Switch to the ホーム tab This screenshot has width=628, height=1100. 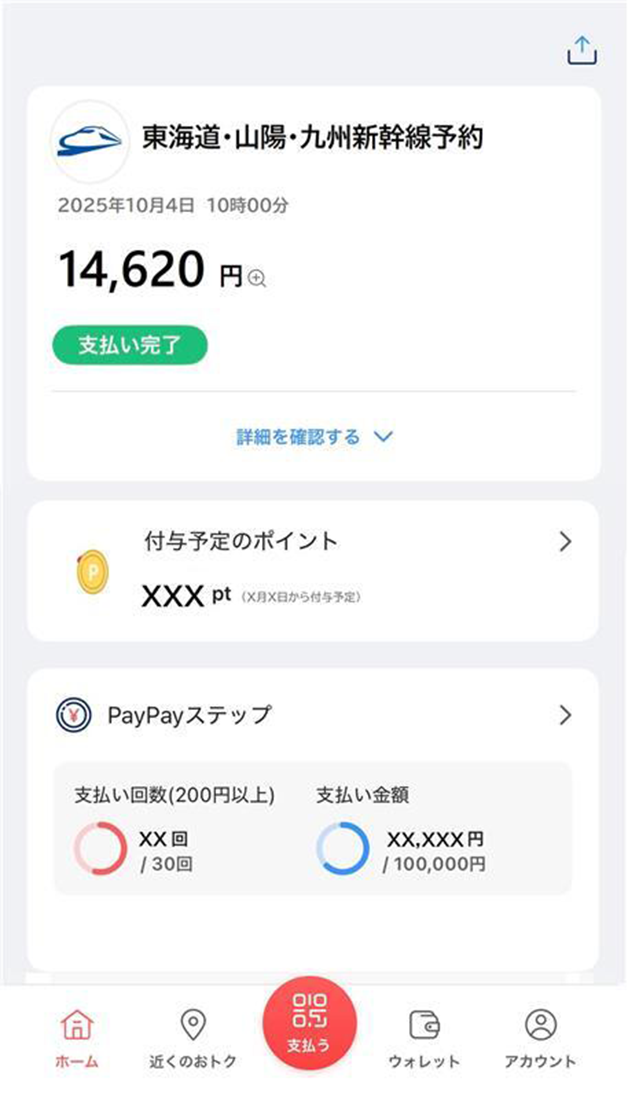coord(77,1038)
